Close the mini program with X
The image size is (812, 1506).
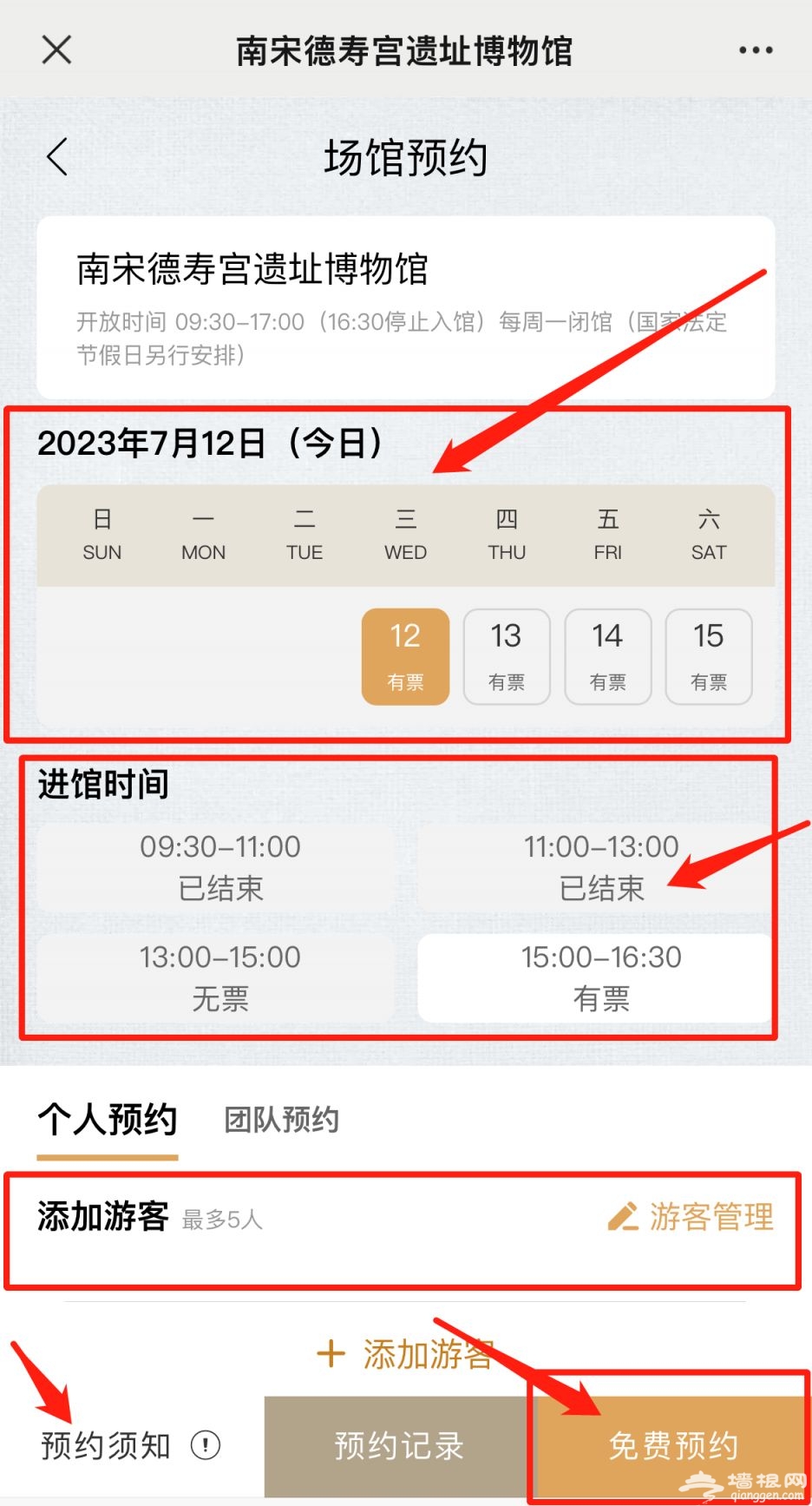tap(56, 50)
